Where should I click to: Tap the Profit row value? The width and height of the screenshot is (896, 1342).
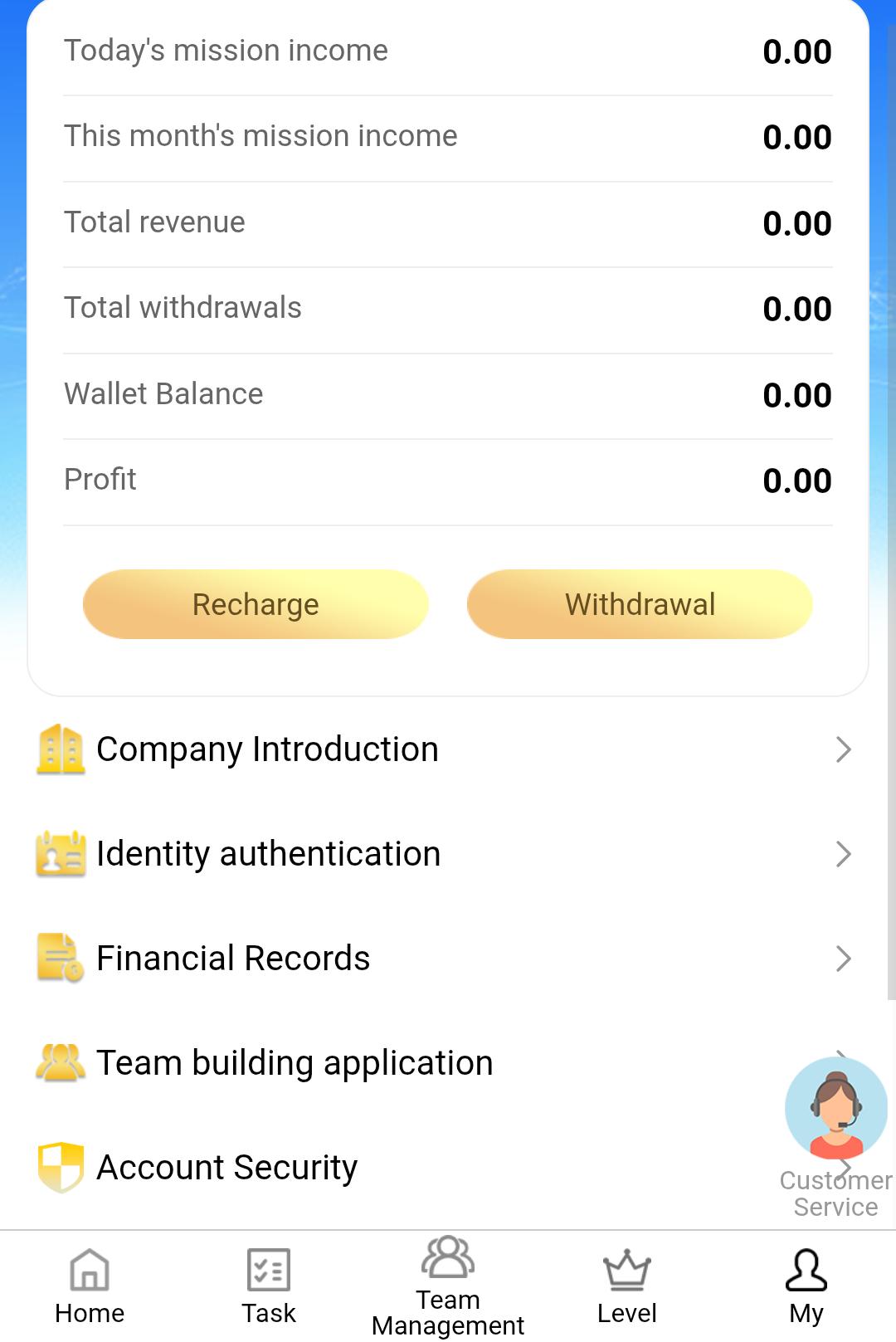coord(798,480)
